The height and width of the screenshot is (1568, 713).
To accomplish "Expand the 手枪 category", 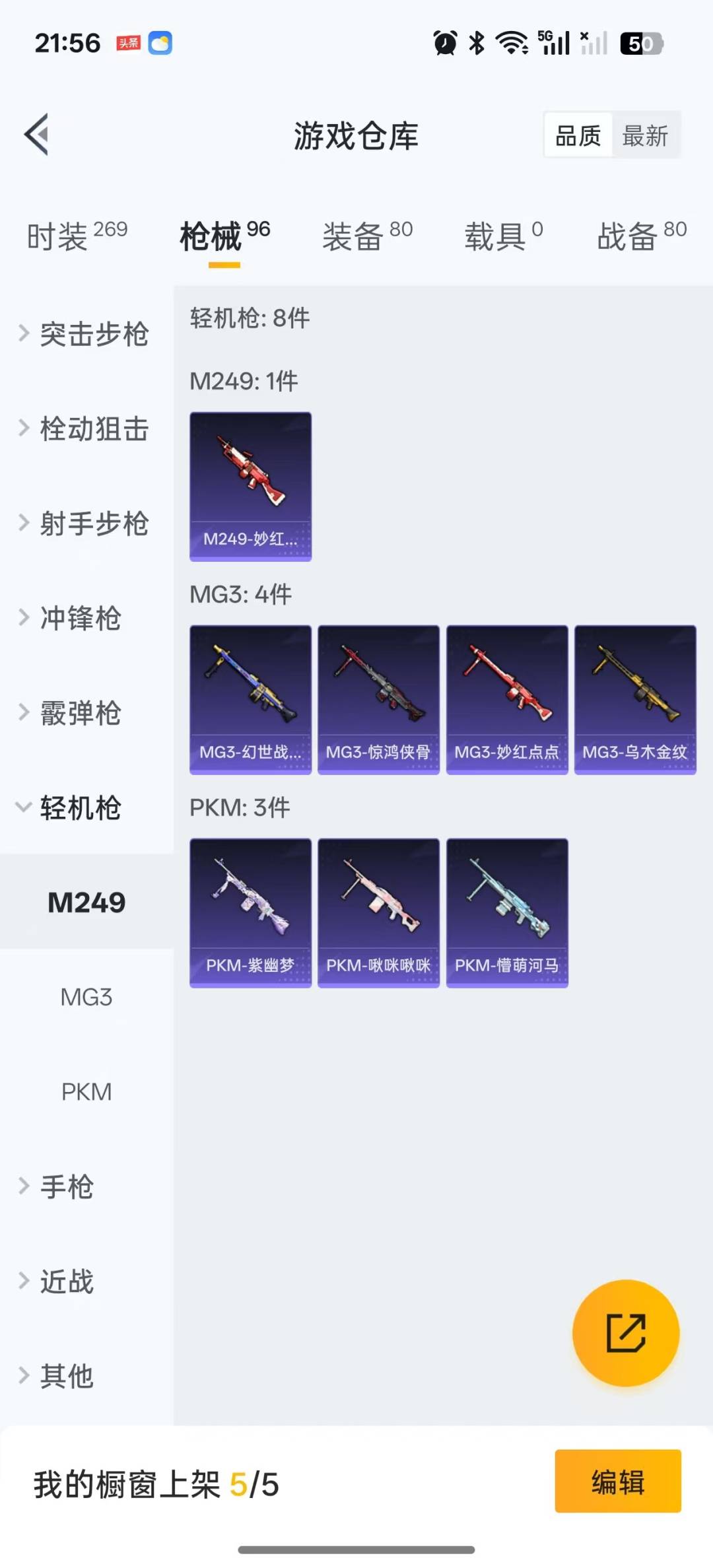I will point(66,1187).
